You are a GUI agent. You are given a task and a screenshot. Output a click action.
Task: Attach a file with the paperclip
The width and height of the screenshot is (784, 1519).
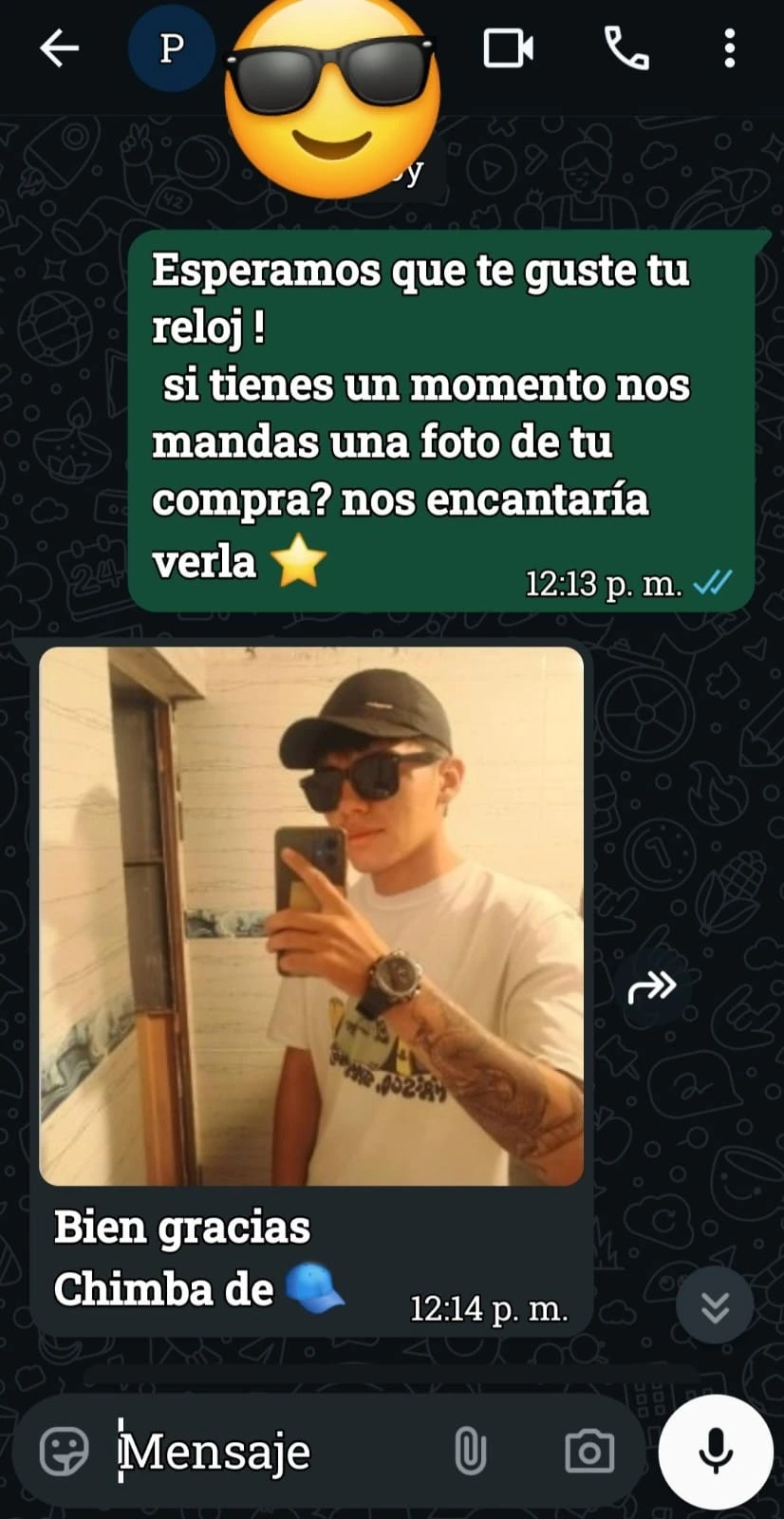coord(470,1451)
